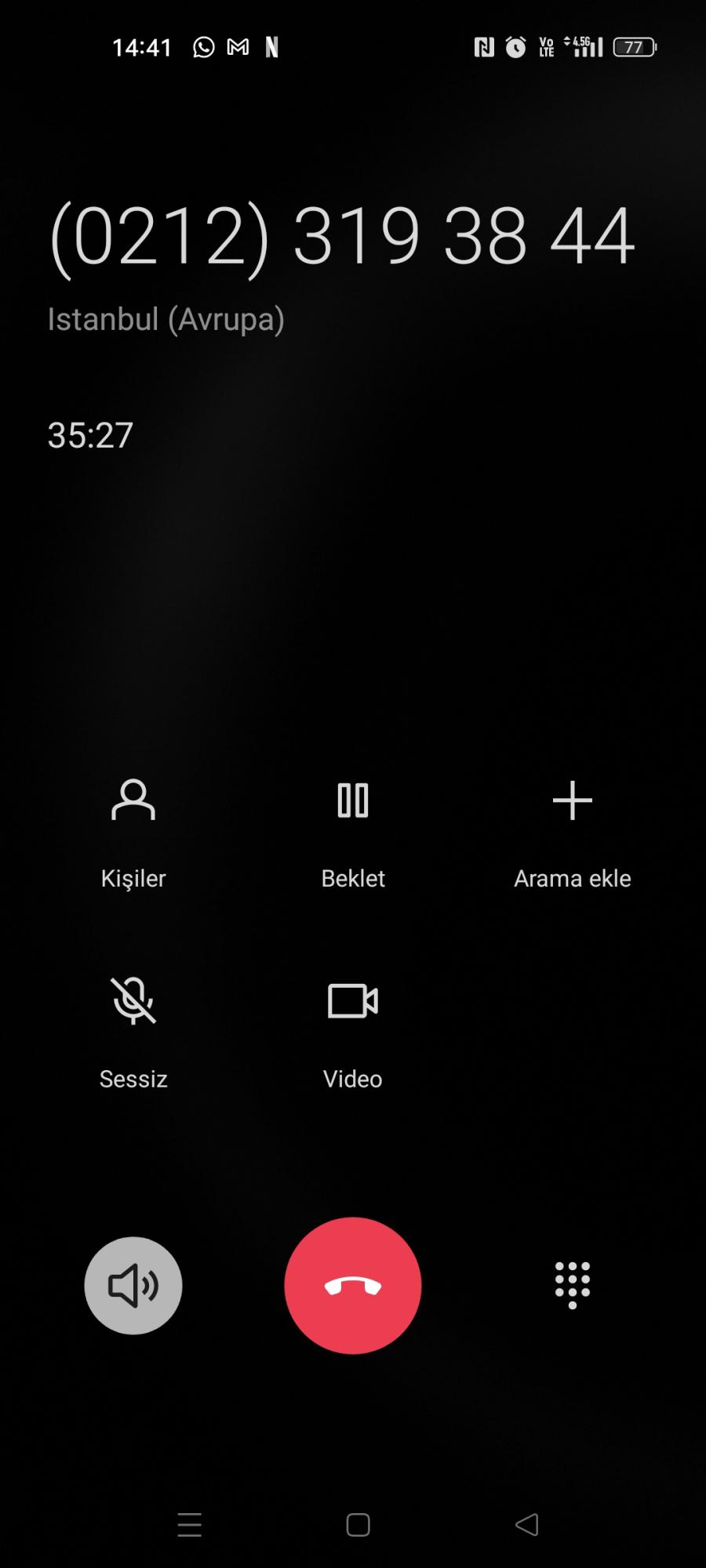Tap the battery indicator in status bar
Screen dimensions: 706x1568
635,47
